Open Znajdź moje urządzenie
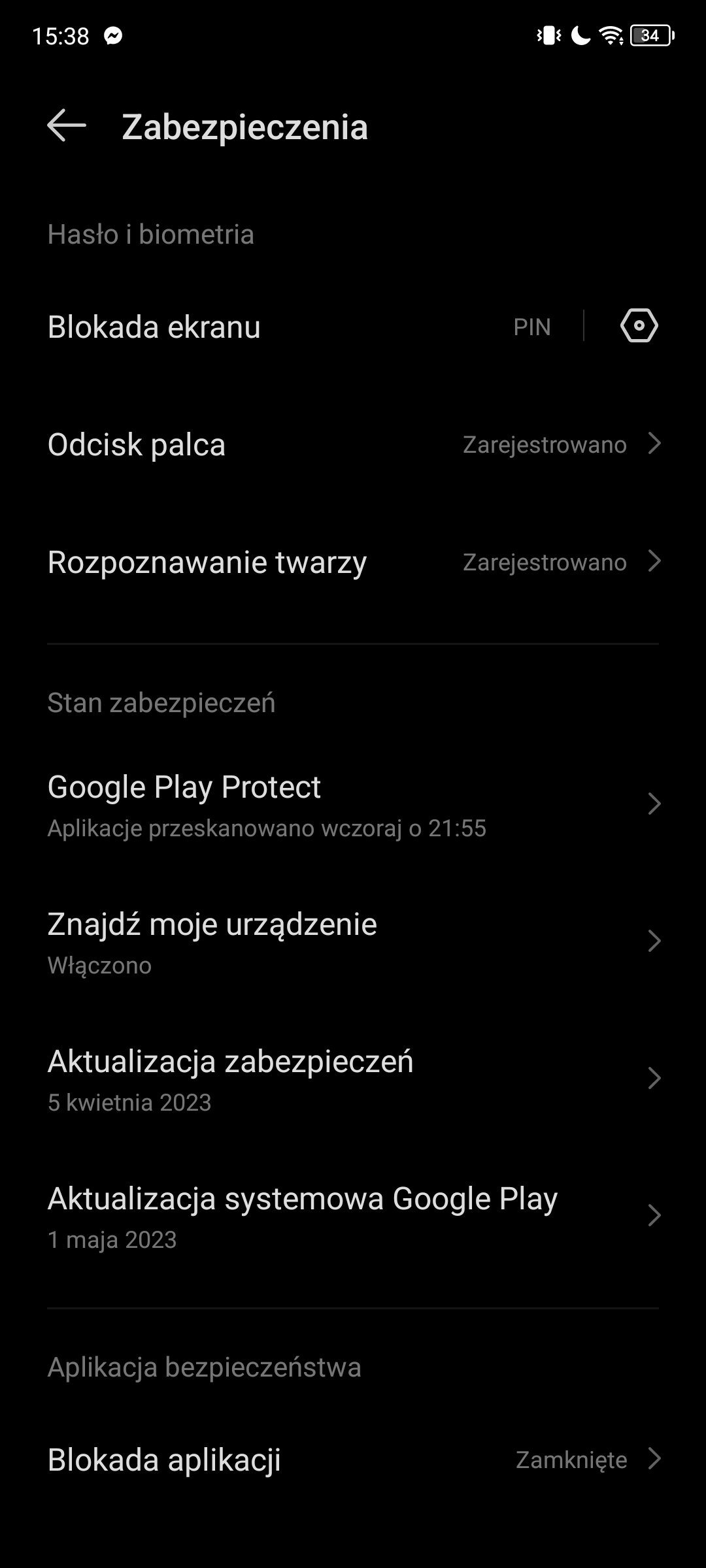706x1568 pixels. click(353, 941)
